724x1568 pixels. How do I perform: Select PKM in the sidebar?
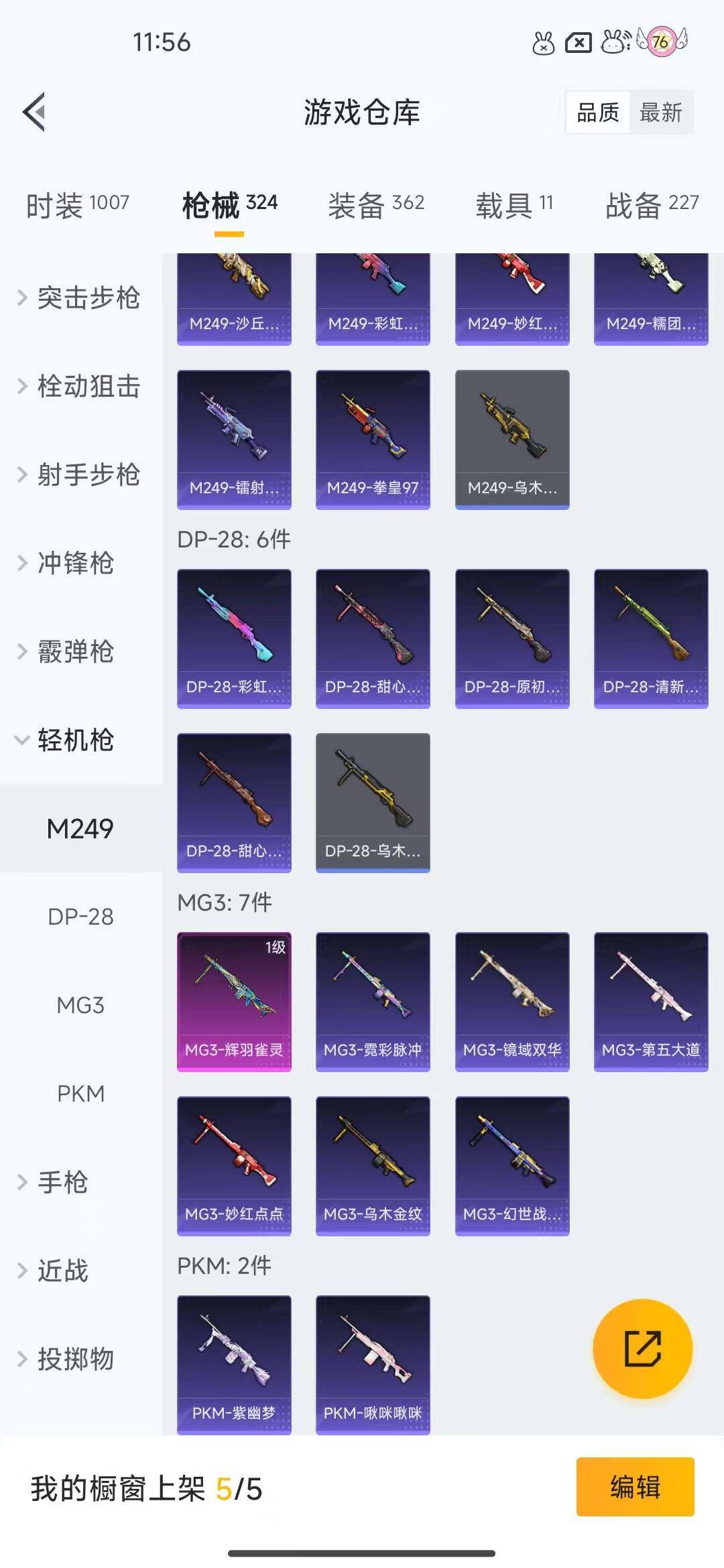click(x=80, y=1094)
